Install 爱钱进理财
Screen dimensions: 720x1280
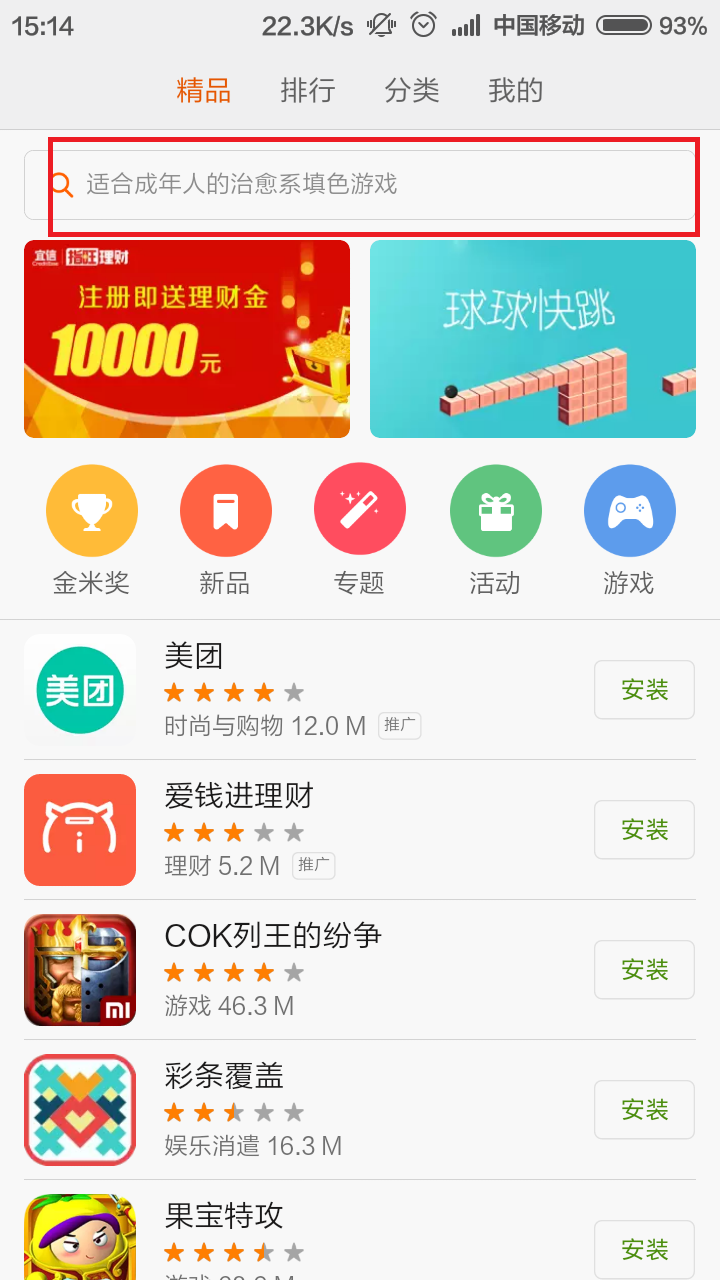(644, 830)
